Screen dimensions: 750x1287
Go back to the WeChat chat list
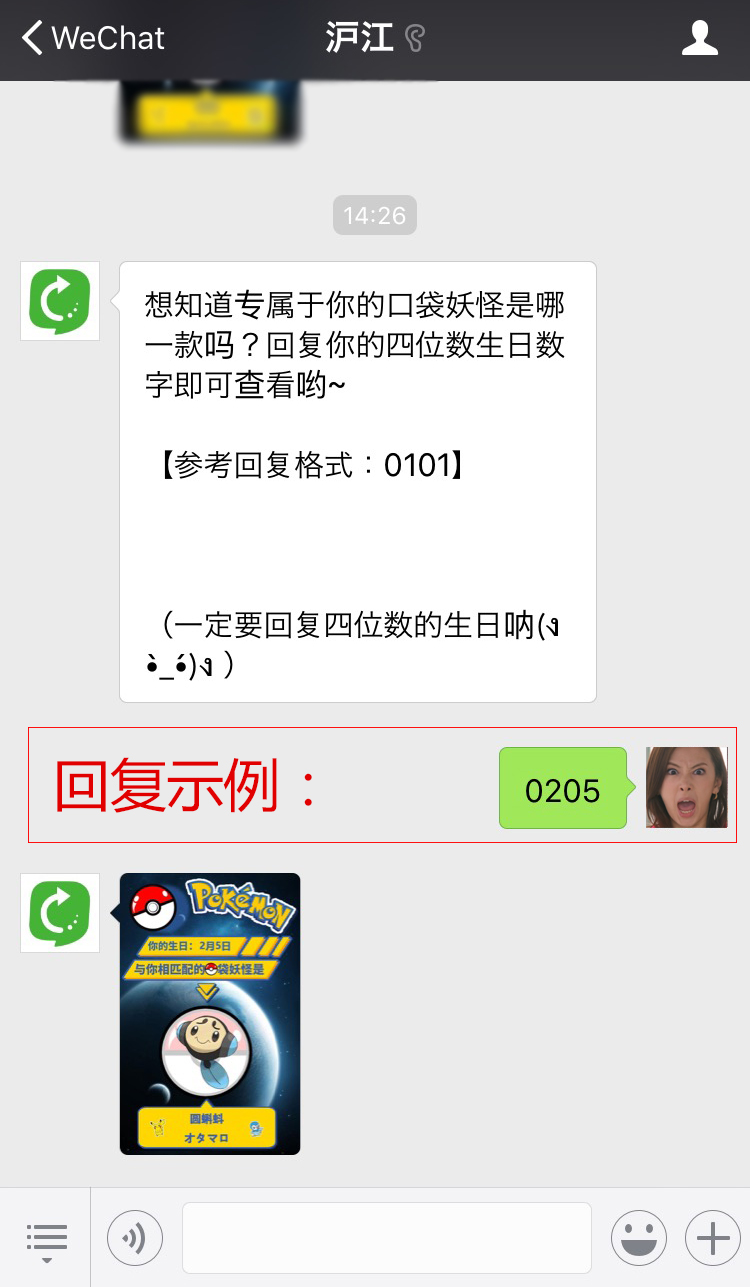pos(92,39)
